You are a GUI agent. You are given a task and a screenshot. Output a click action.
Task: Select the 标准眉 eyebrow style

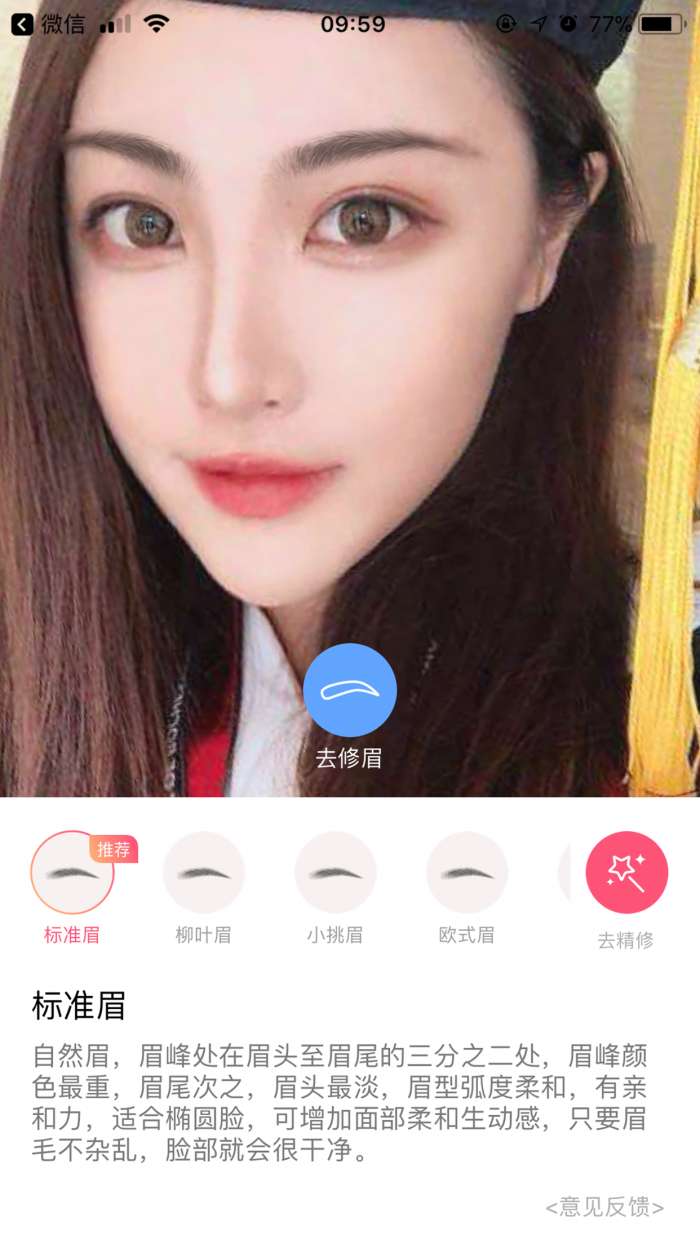(72, 873)
